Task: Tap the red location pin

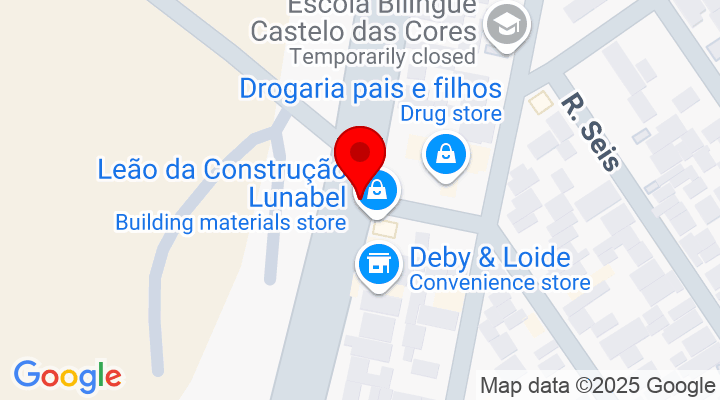Action: [359, 156]
